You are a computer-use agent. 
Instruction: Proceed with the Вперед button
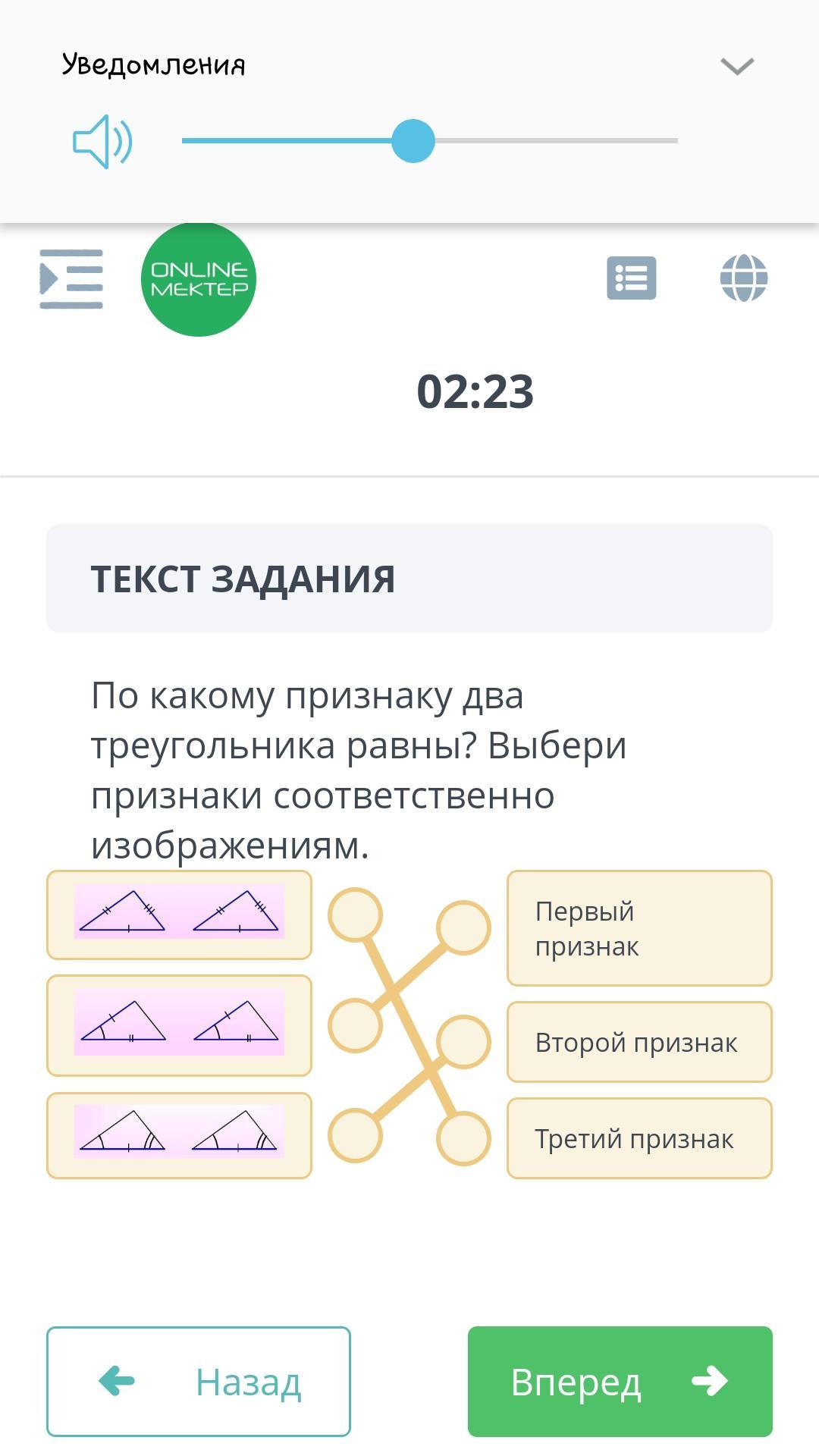620,1381
